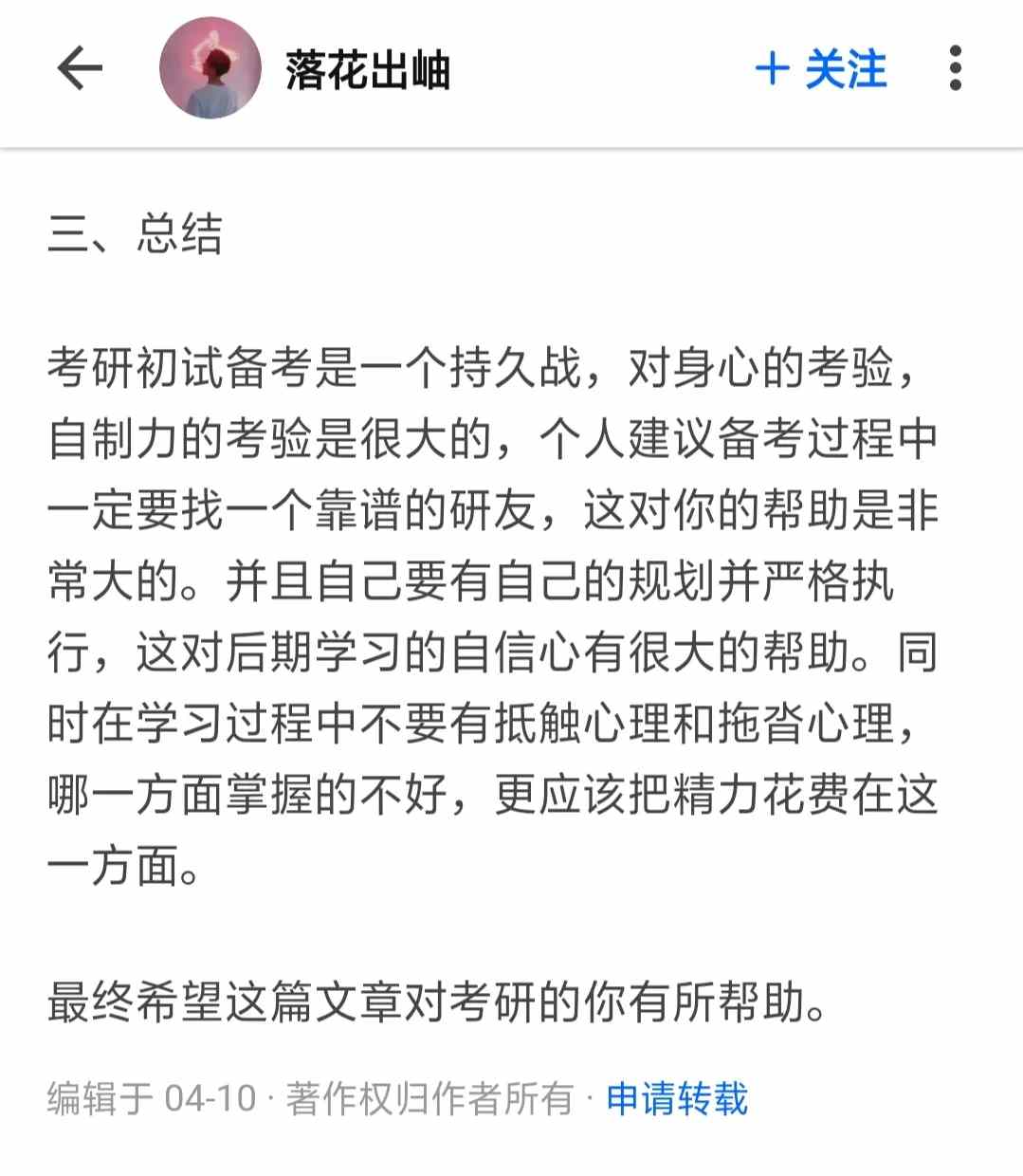Follow the author with 关注 button
The width and height of the screenshot is (1023, 1176).
[x=821, y=70]
